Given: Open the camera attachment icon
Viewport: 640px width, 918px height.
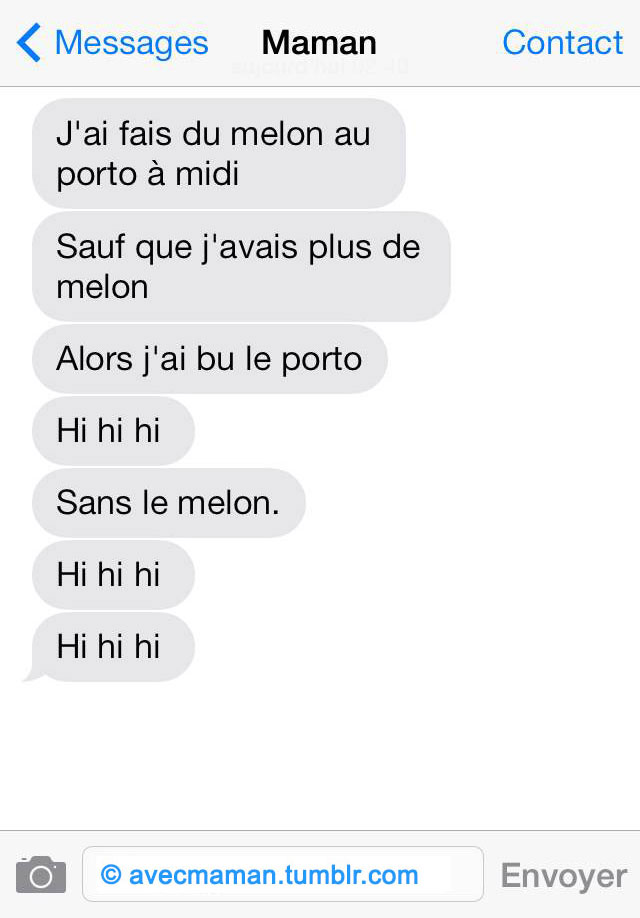Looking at the screenshot, I should point(41,875).
